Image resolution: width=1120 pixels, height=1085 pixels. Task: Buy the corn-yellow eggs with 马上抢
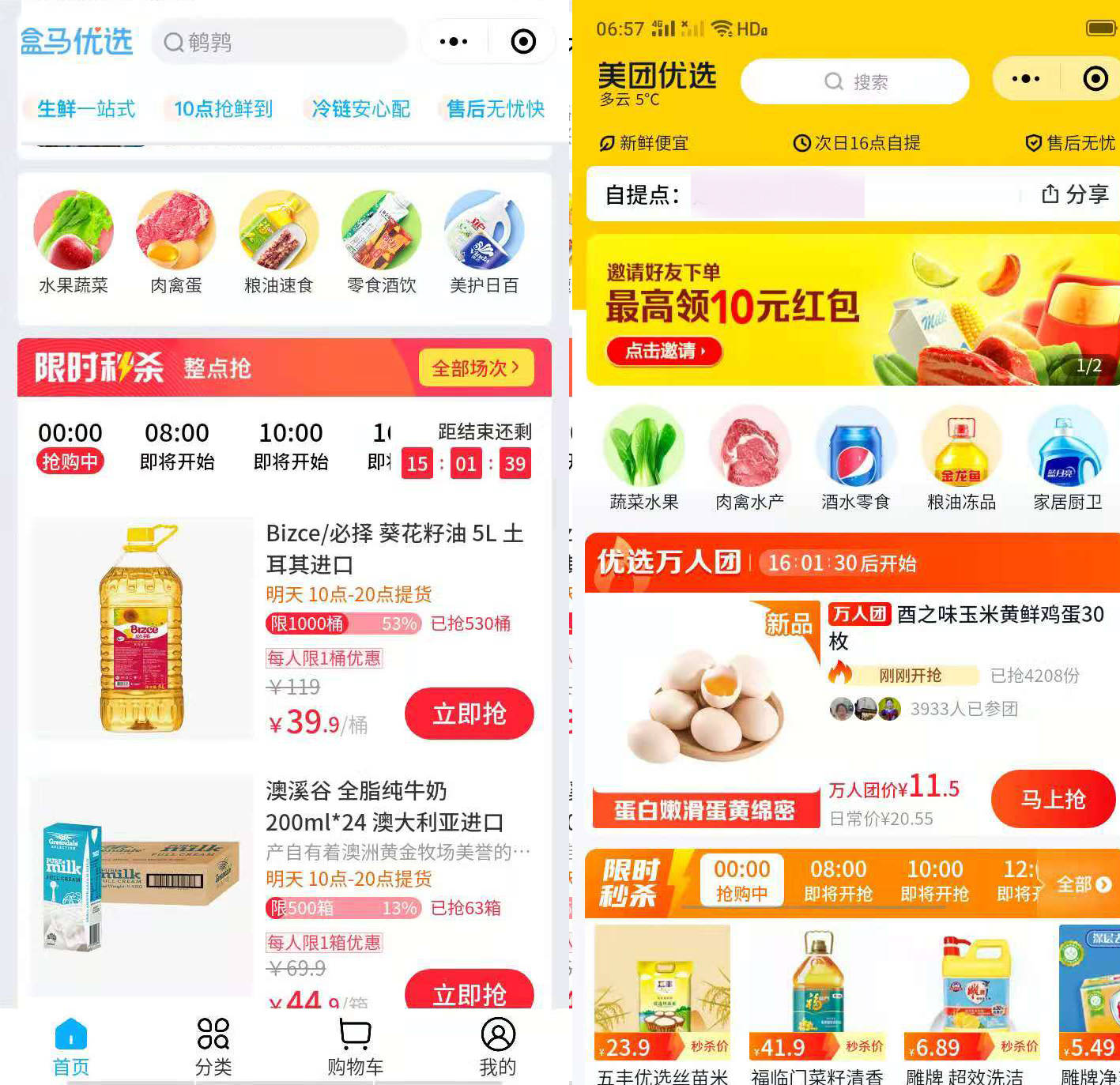pos(1052,799)
